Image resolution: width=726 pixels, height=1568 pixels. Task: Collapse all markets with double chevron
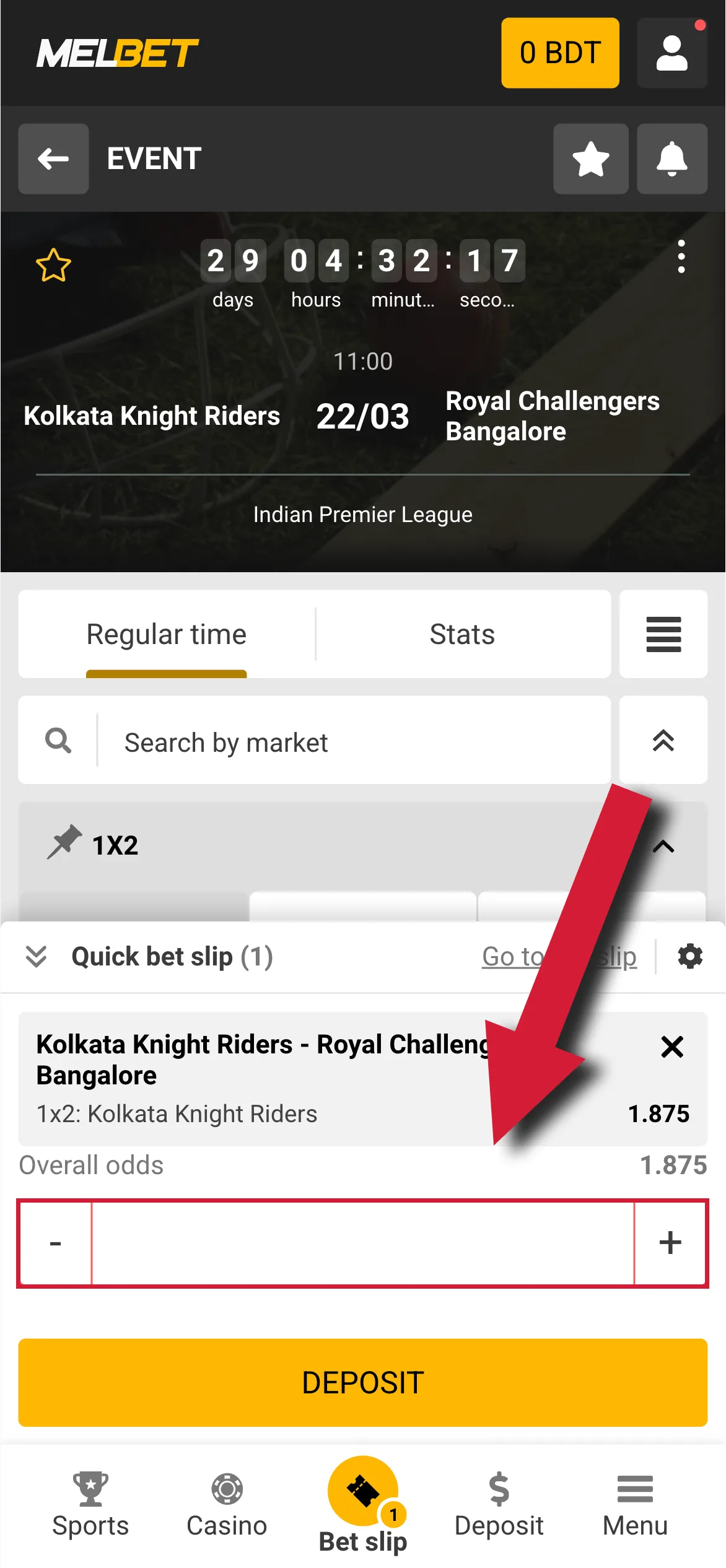point(663,740)
